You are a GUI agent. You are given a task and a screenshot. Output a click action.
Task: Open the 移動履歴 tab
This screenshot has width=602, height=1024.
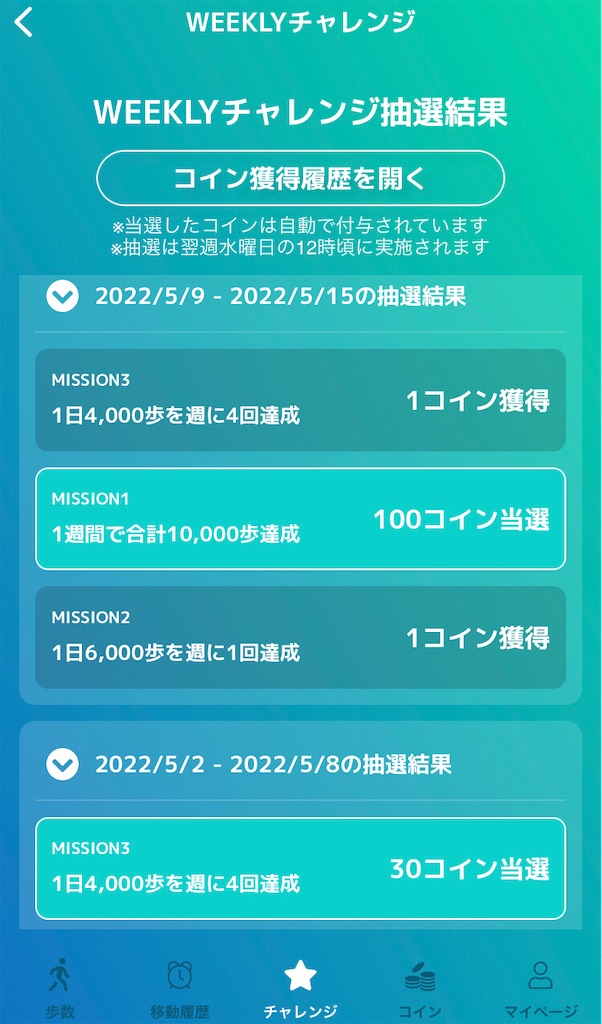click(180, 987)
